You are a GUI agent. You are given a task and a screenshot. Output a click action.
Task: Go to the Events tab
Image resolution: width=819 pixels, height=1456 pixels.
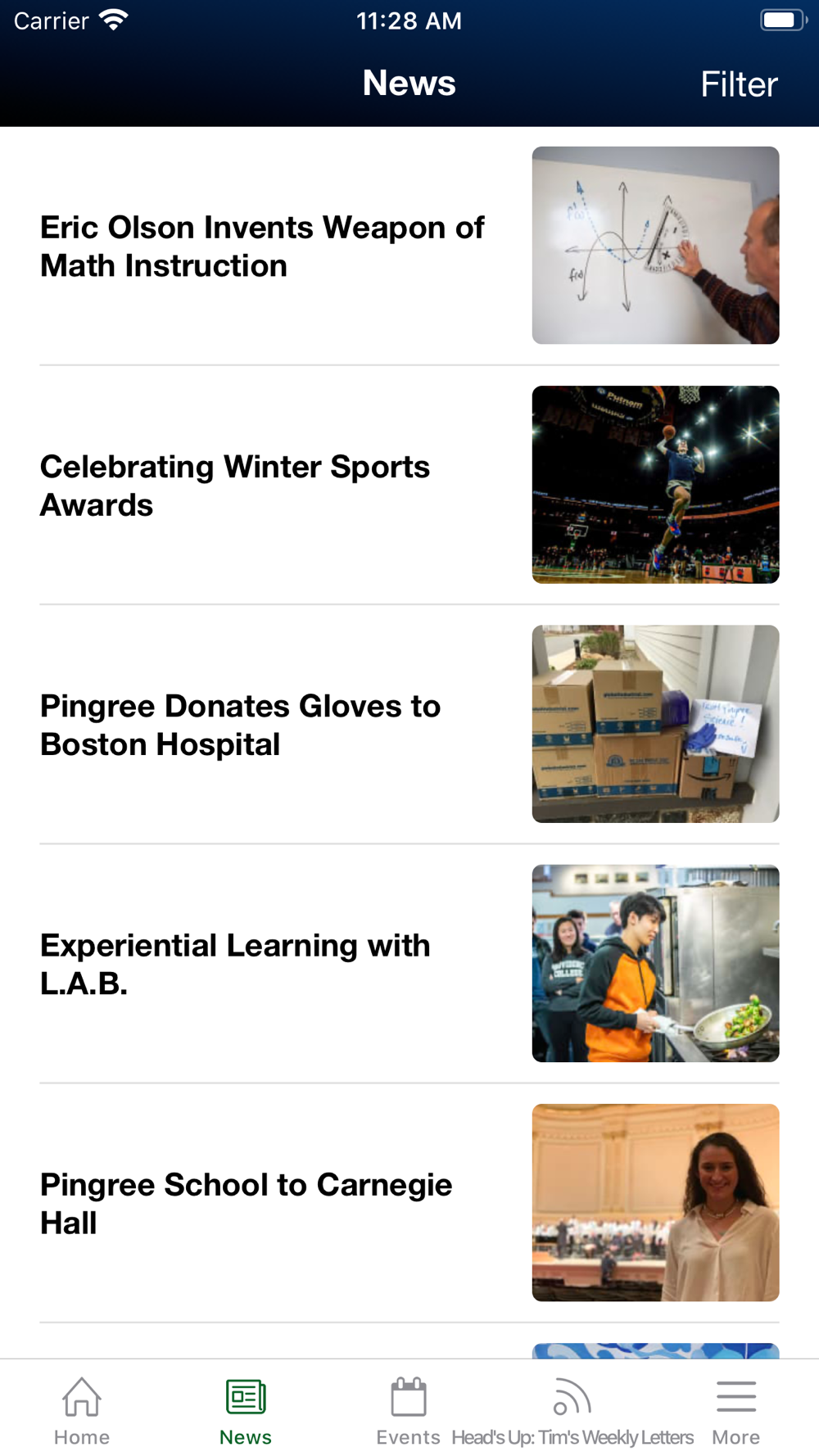(x=408, y=1411)
